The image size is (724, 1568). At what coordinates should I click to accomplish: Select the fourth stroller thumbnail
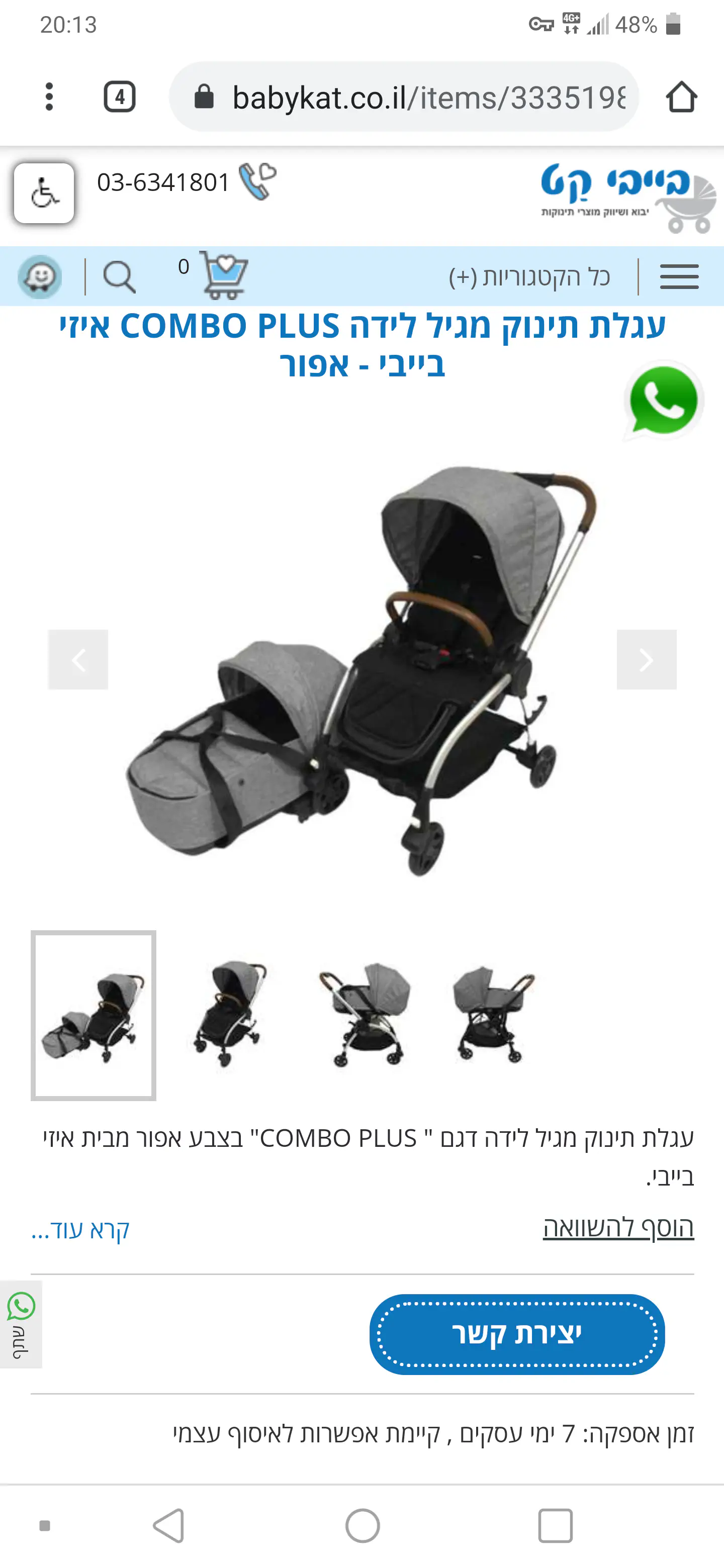click(x=493, y=1014)
